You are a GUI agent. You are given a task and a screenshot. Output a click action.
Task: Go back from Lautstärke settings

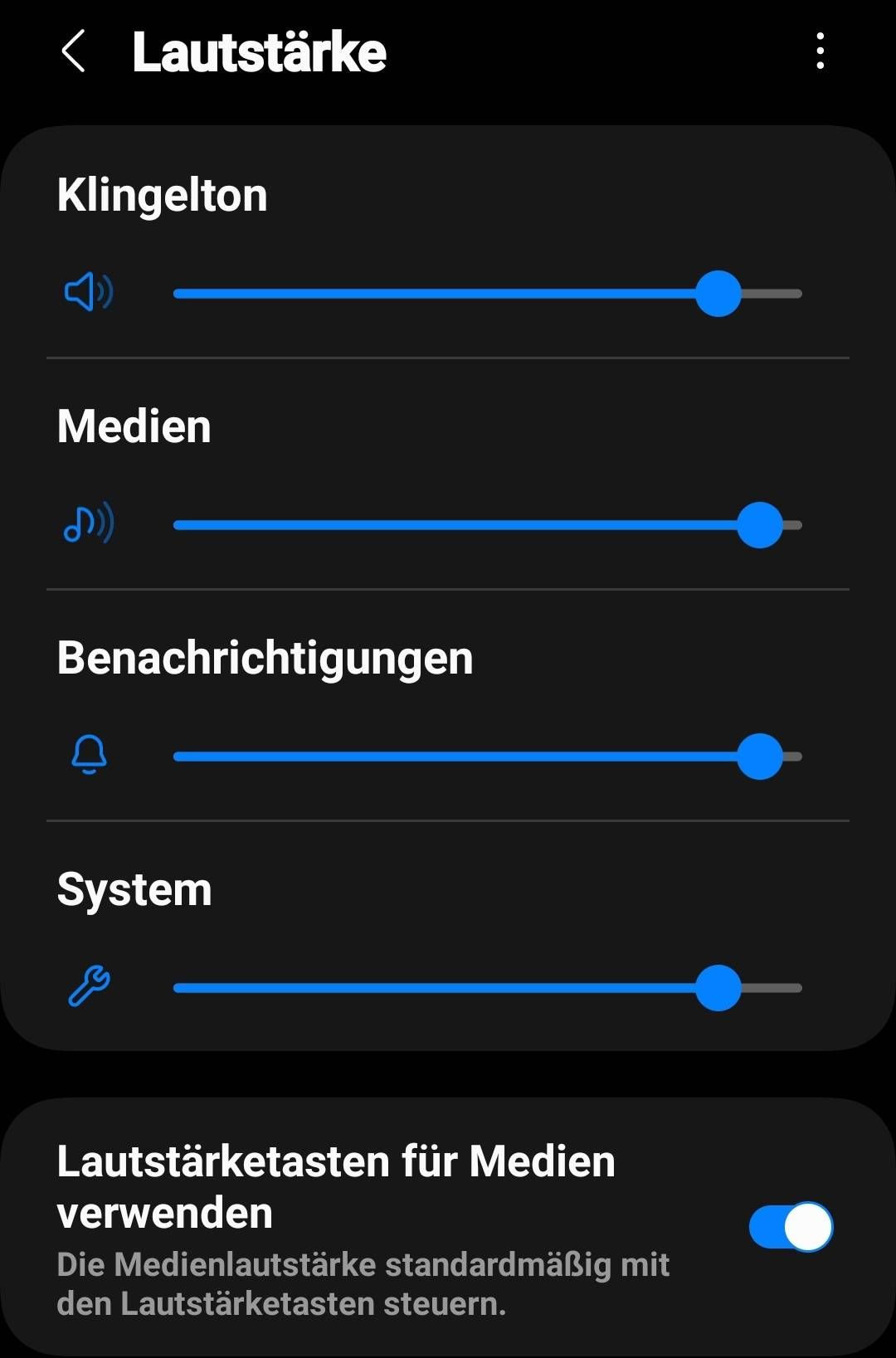(74, 51)
